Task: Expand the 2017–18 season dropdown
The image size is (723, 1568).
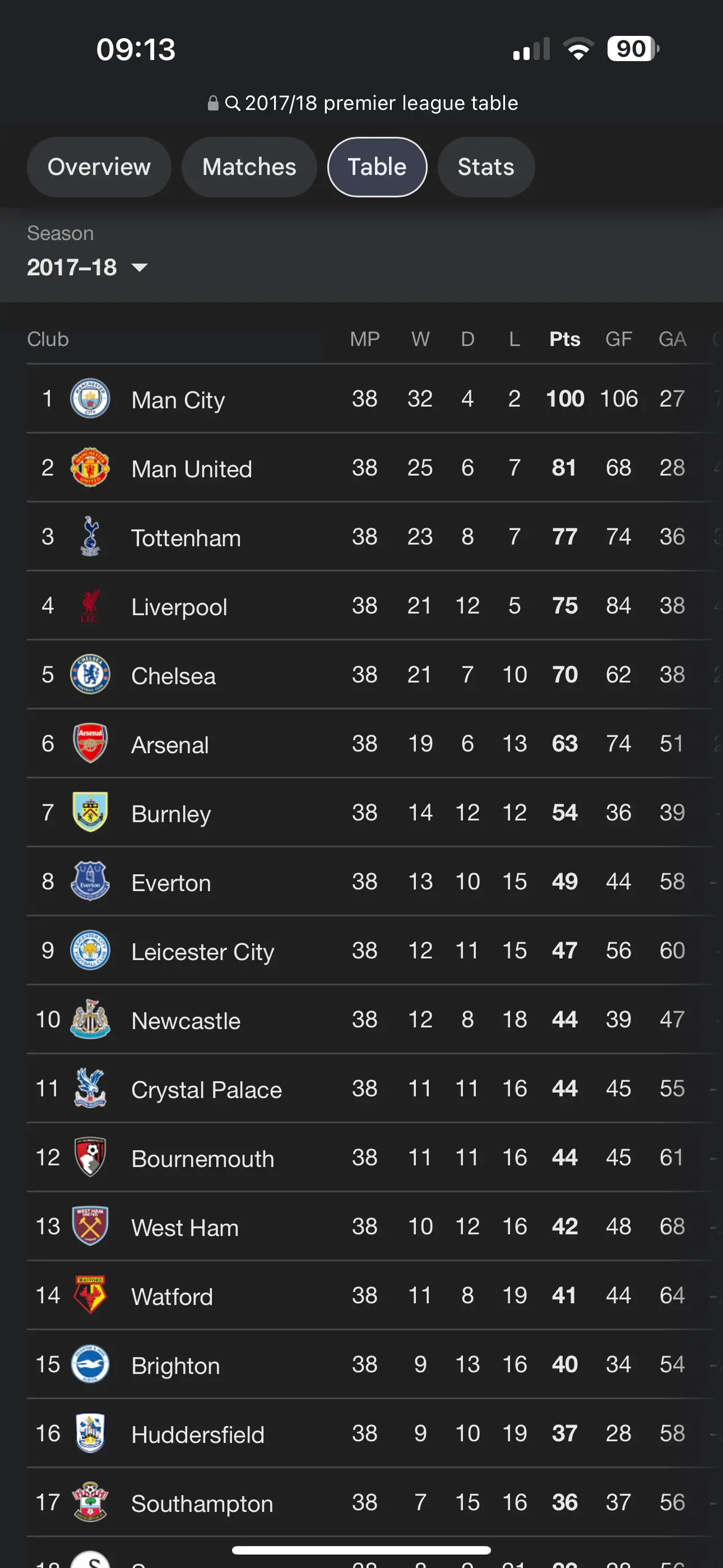Action: click(x=87, y=267)
